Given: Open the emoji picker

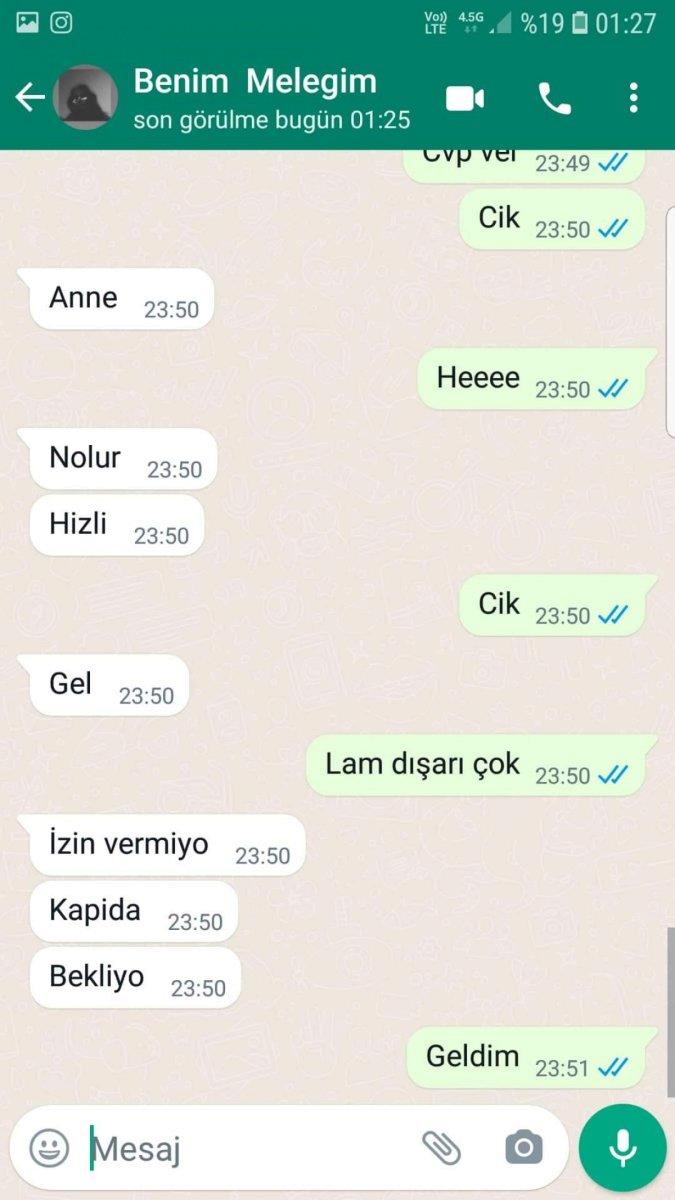Looking at the screenshot, I should pyautogui.click(x=49, y=1148).
